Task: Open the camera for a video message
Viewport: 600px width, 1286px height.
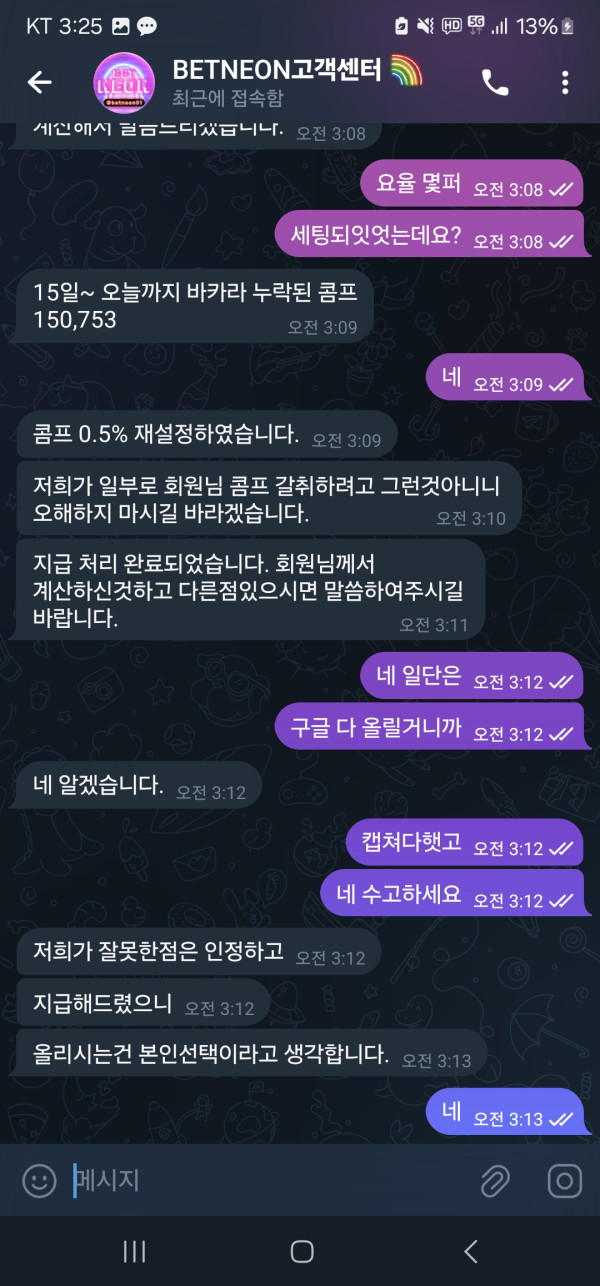Action: pyautogui.click(x=565, y=1181)
